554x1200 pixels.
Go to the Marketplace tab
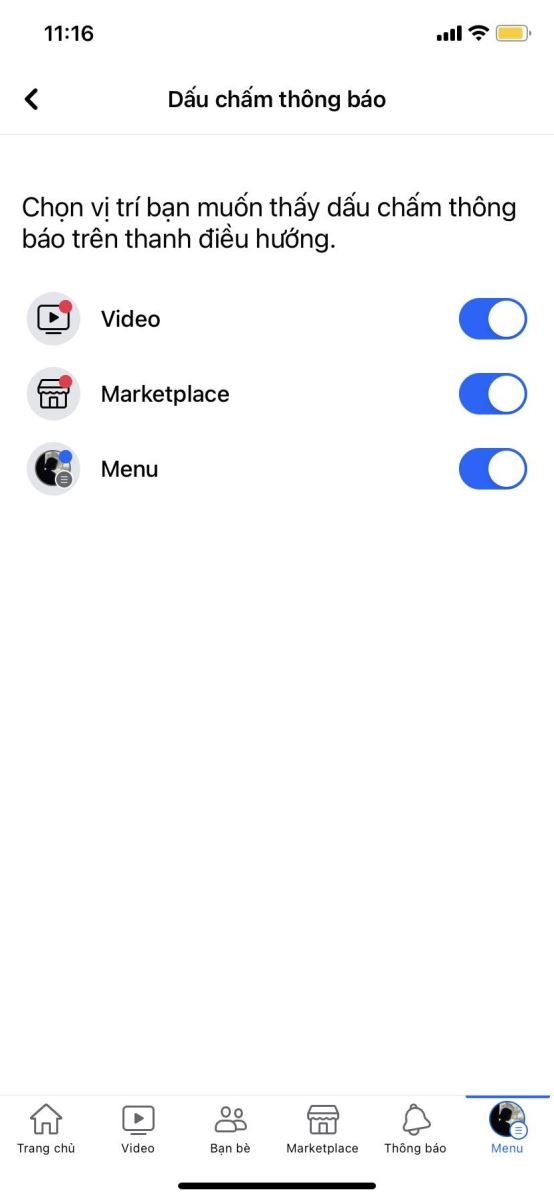(x=322, y=1128)
